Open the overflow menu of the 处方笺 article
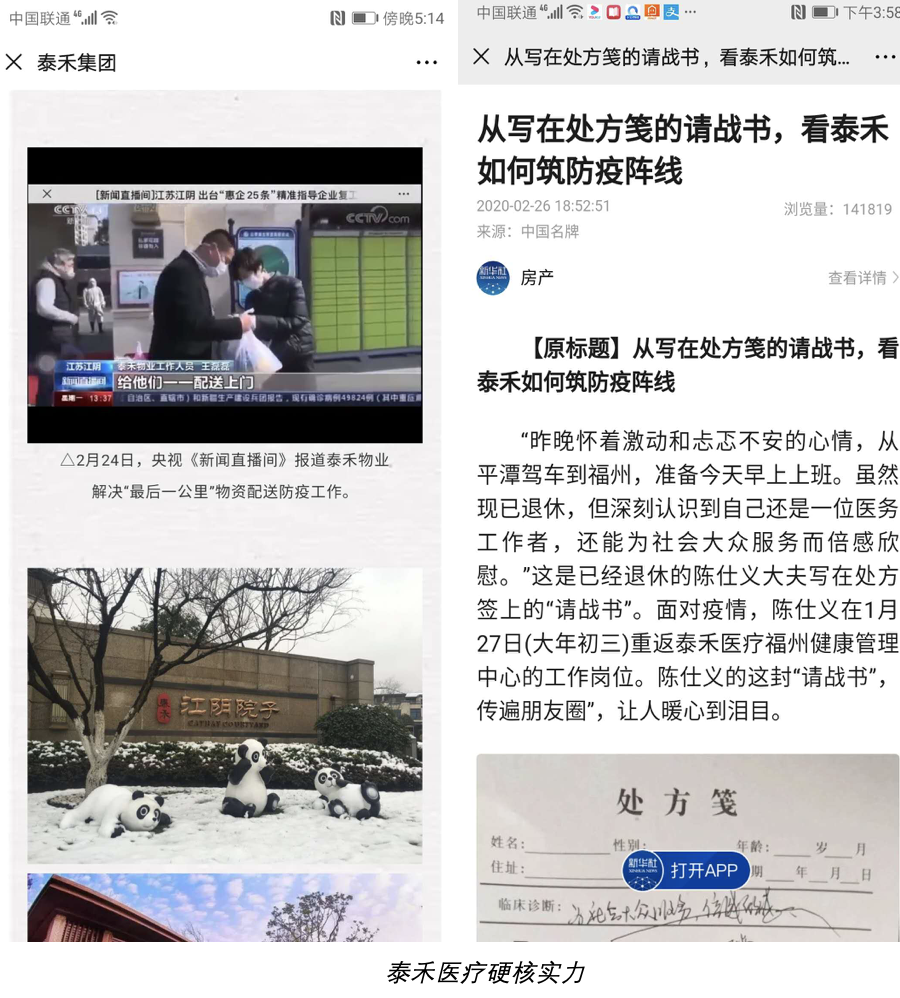The height and width of the screenshot is (998, 900). [884, 57]
